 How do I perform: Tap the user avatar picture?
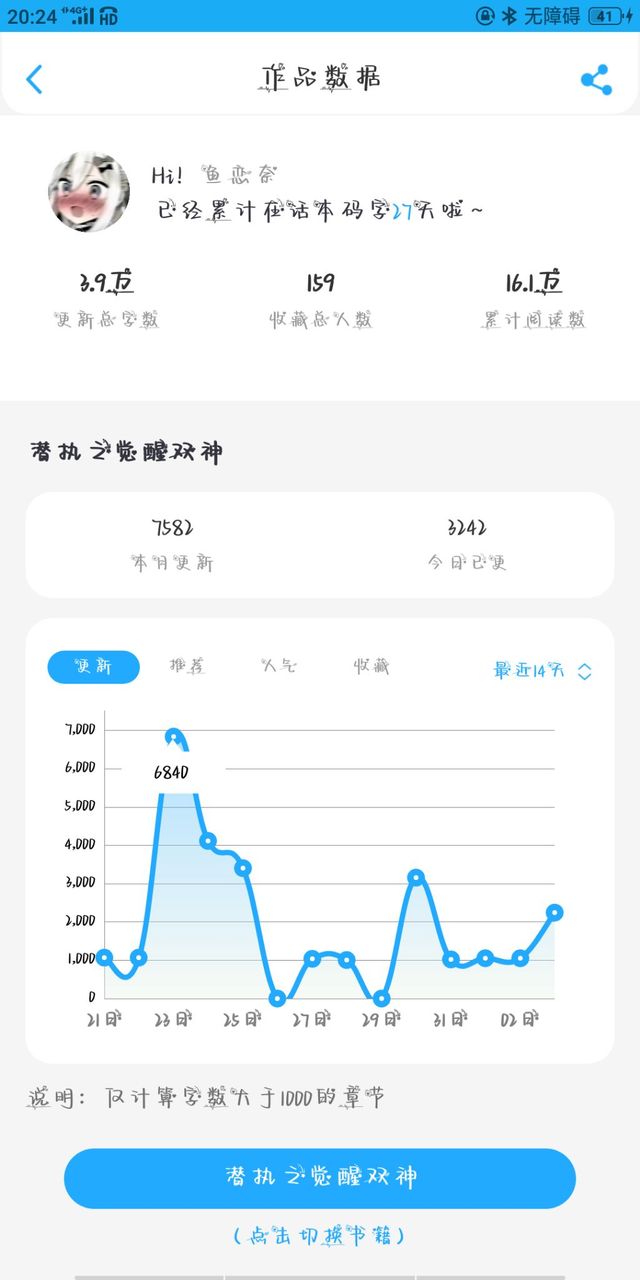(x=89, y=192)
